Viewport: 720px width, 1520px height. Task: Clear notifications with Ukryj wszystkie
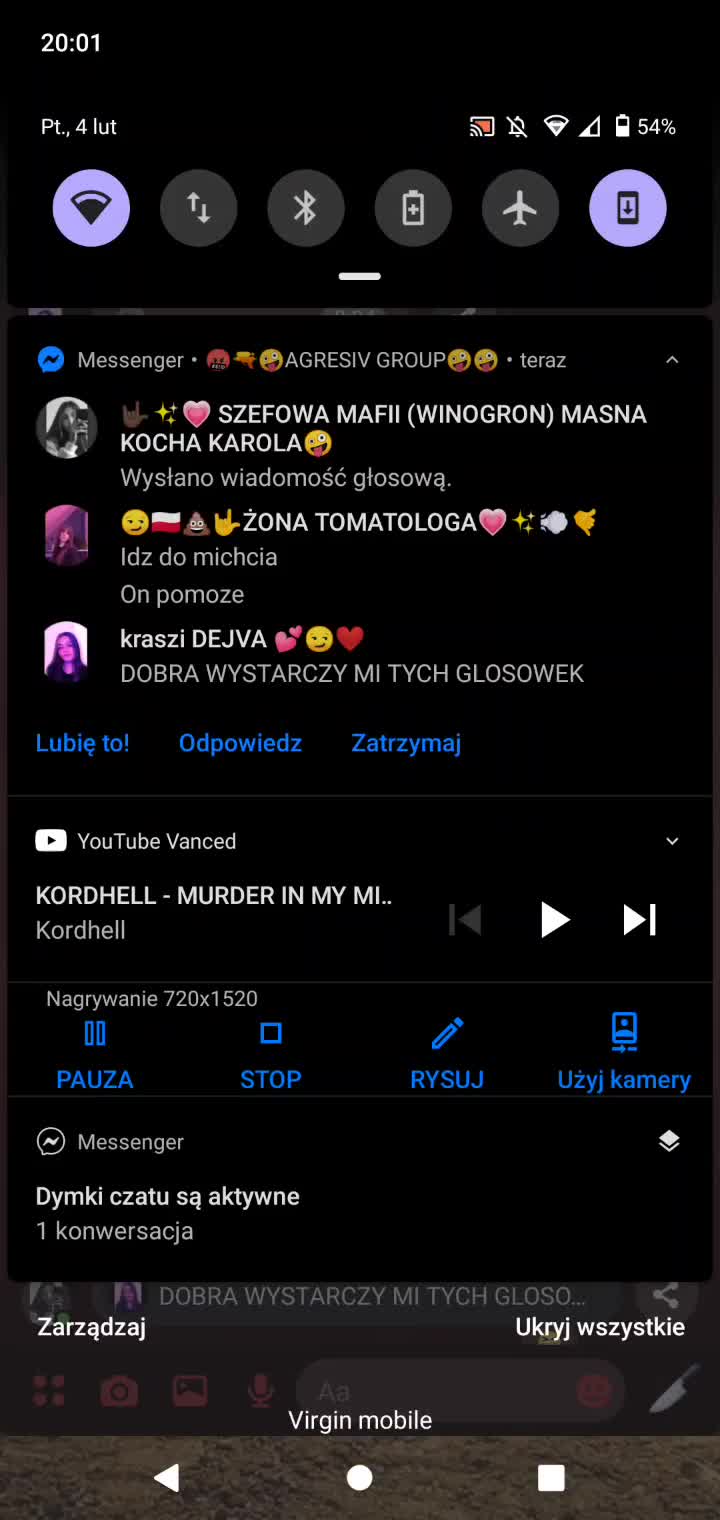(600, 1327)
